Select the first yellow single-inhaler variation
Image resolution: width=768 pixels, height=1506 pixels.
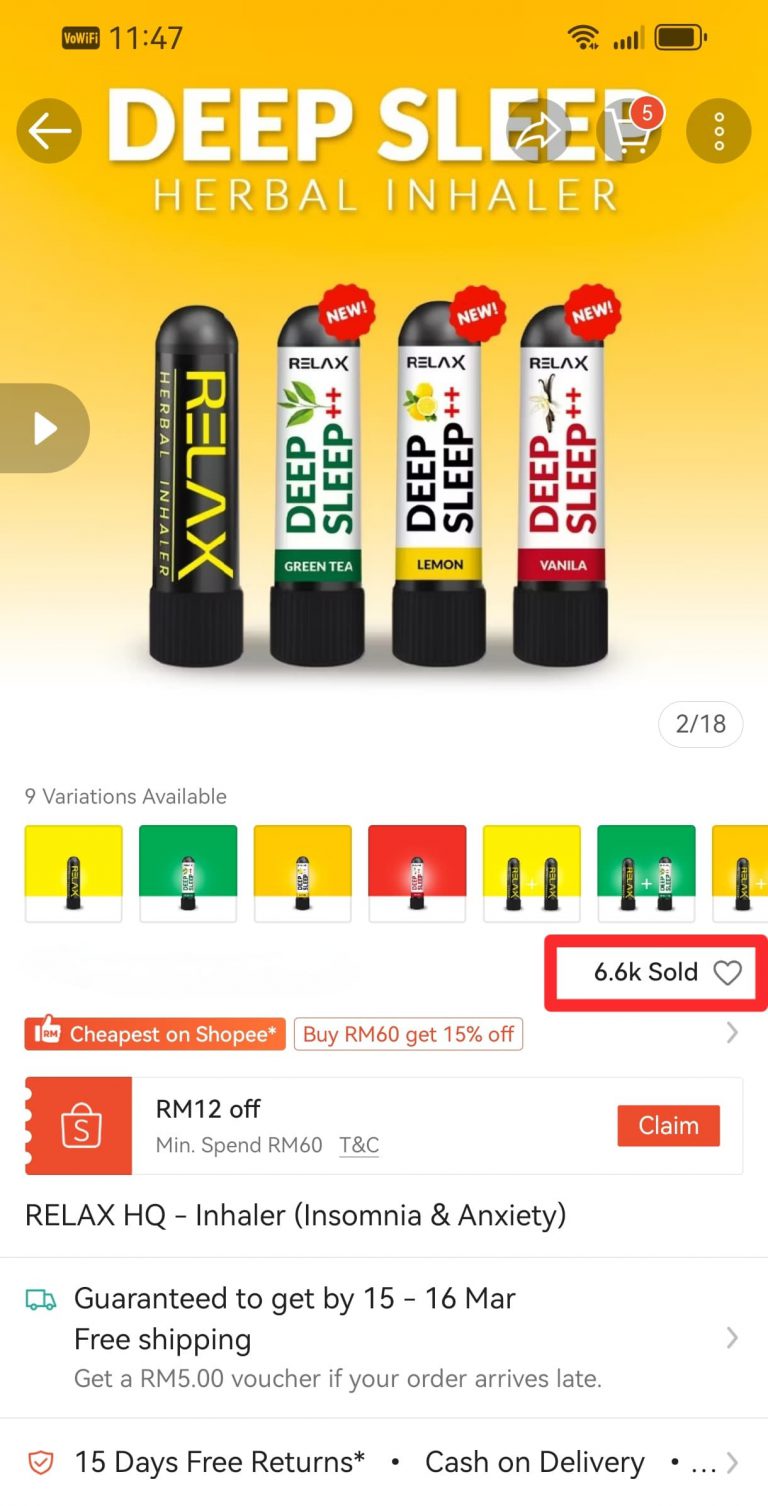[x=73, y=872]
